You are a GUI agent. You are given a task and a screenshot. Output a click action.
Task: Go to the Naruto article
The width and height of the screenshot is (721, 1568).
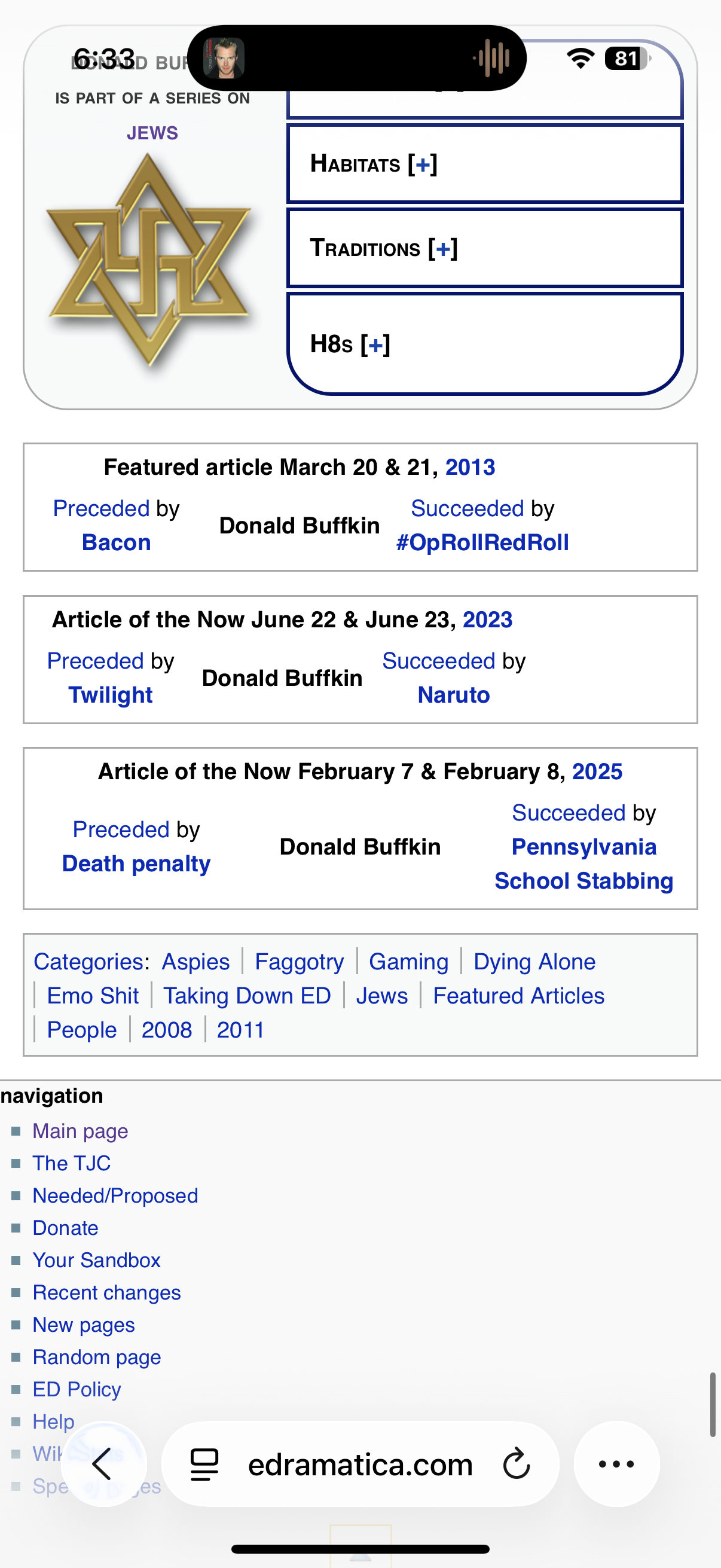coord(453,694)
